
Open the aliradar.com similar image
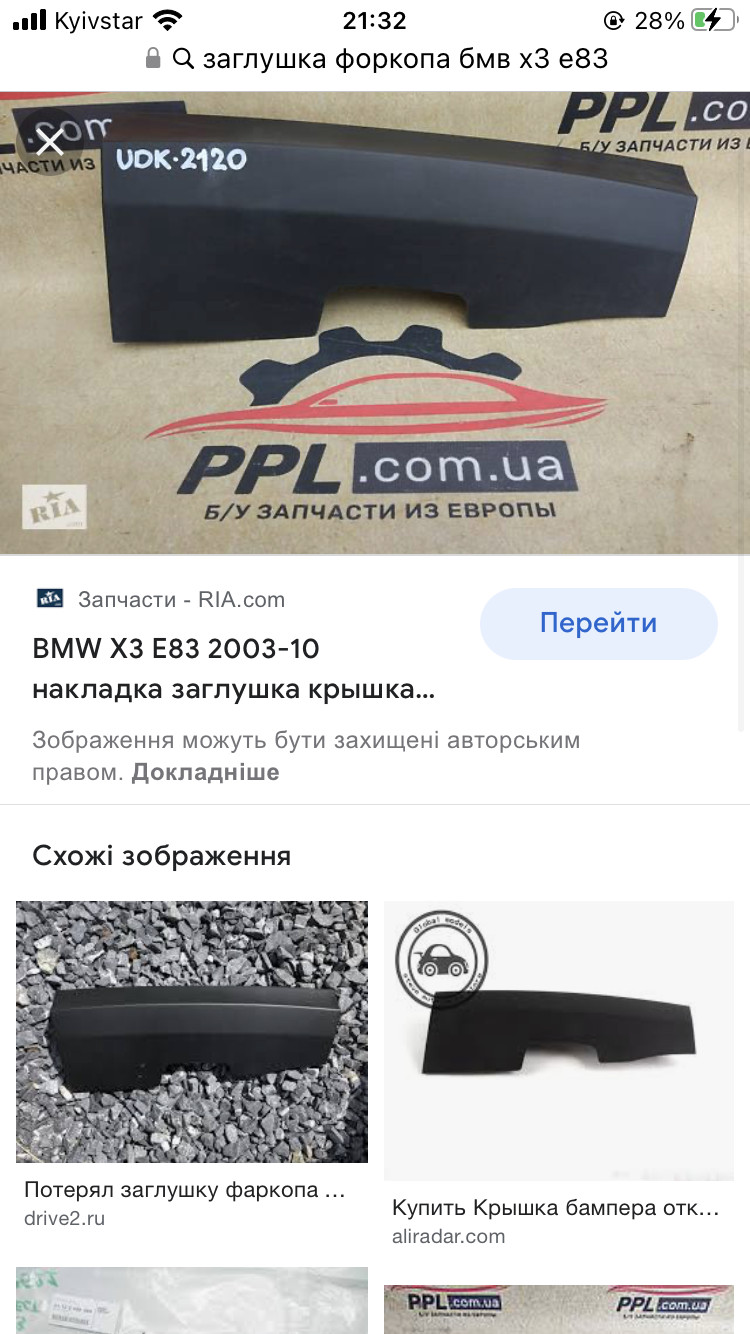pyautogui.click(x=559, y=1040)
